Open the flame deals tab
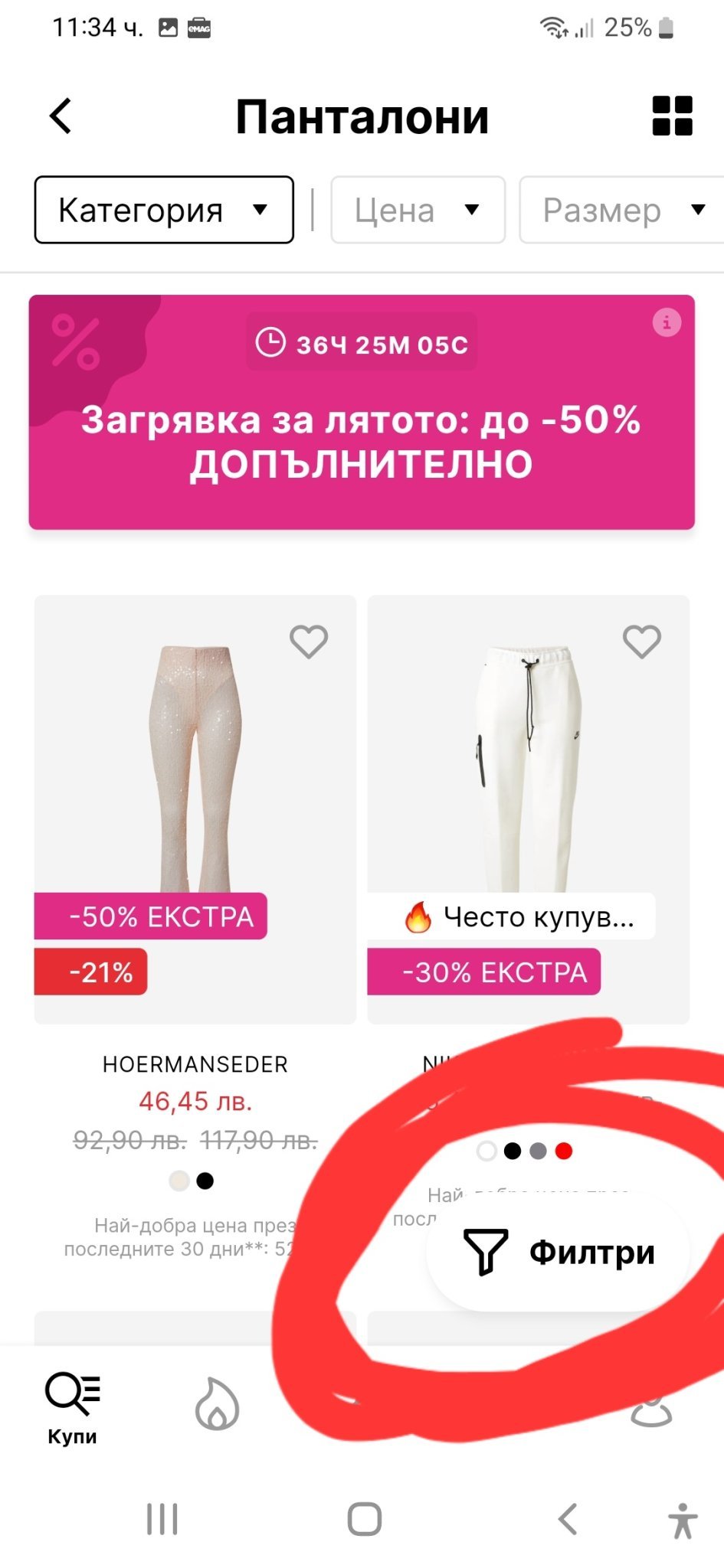This screenshot has height=1568, width=724. point(217,1404)
